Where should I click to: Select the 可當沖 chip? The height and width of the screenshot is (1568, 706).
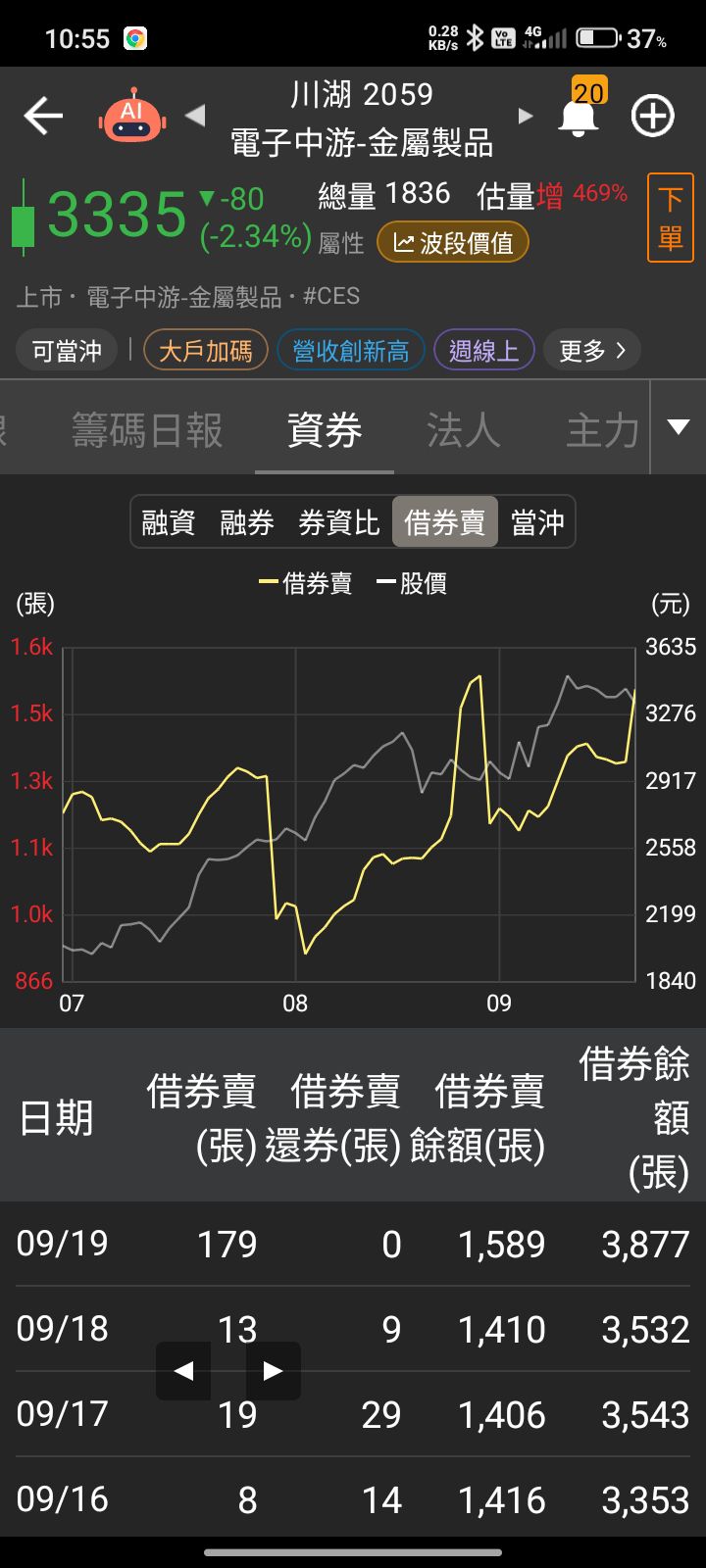[x=67, y=351]
